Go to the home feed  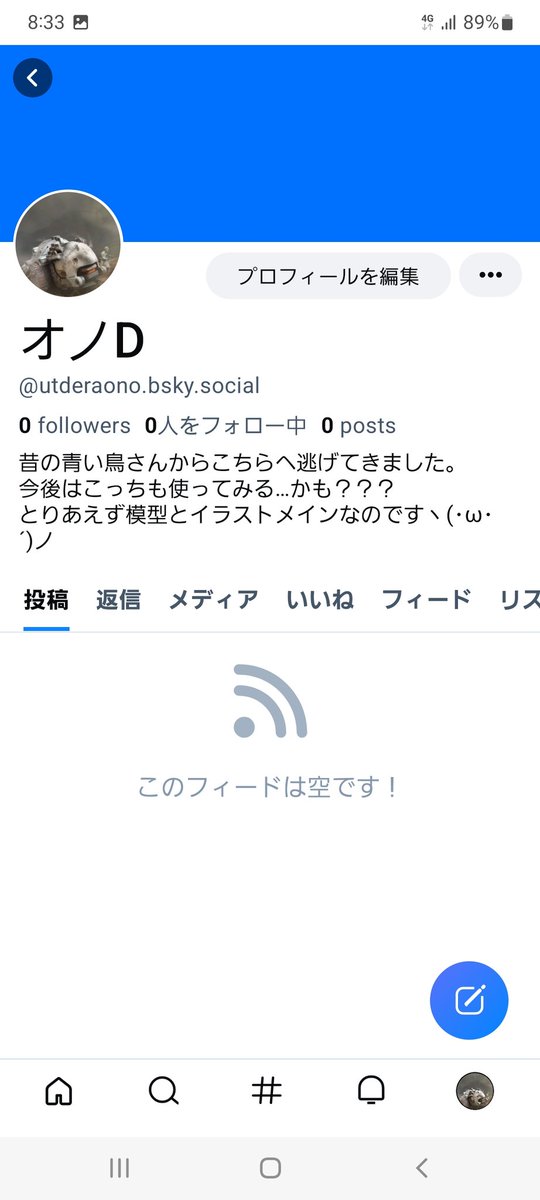pos(59,1091)
